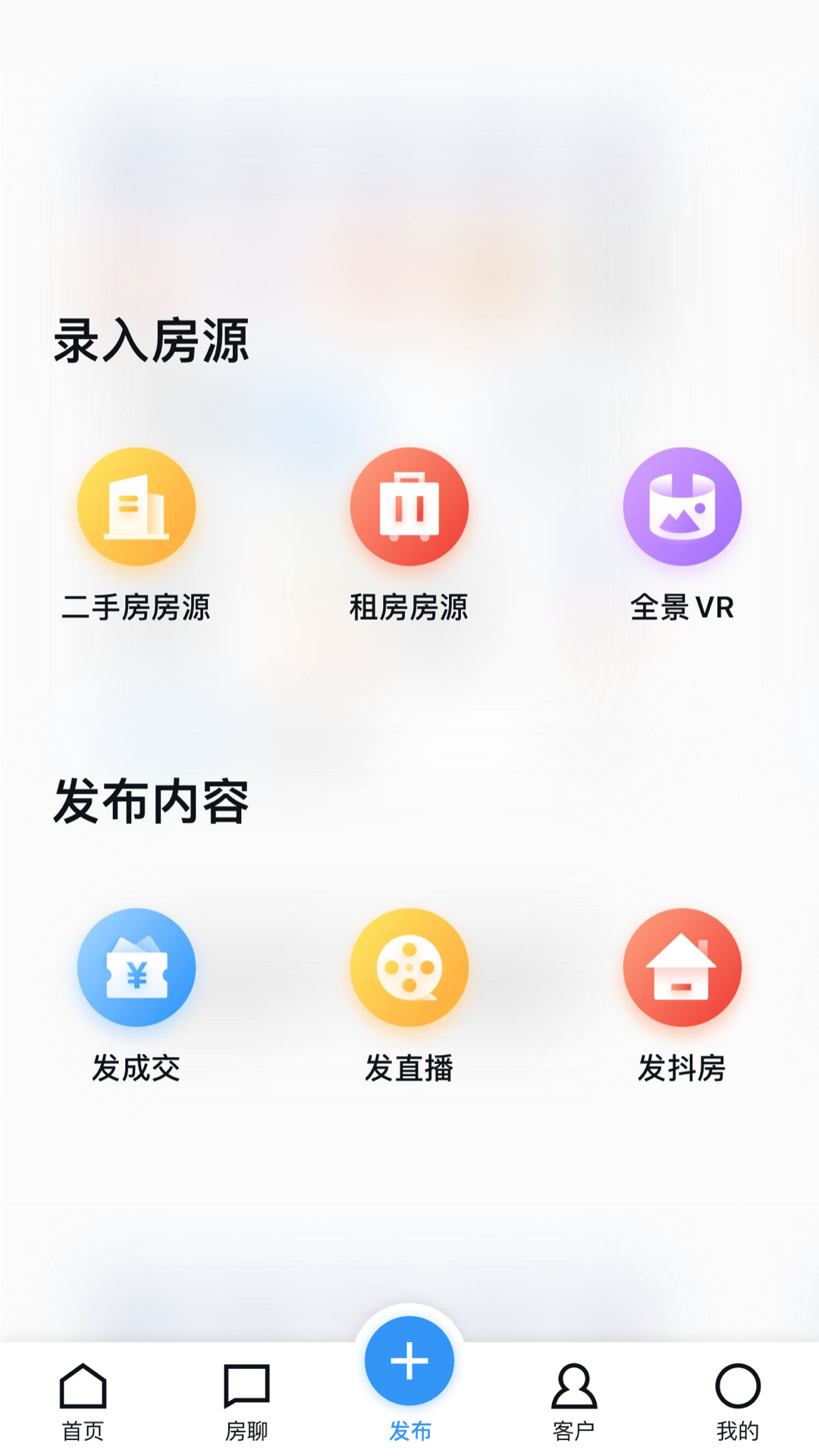Click the 全景VR text label
819x1456 pixels.
682,607
